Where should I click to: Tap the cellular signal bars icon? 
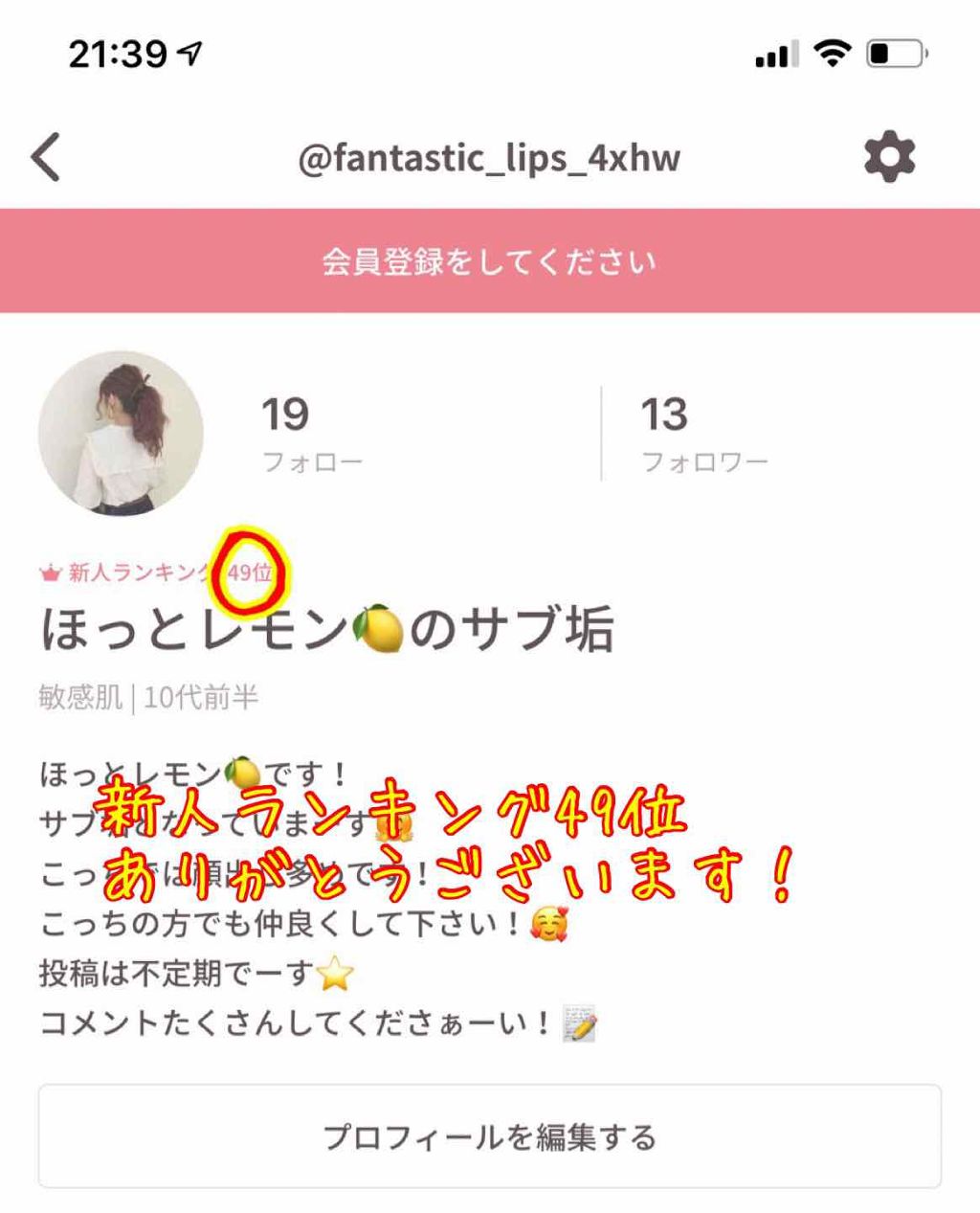(x=775, y=55)
